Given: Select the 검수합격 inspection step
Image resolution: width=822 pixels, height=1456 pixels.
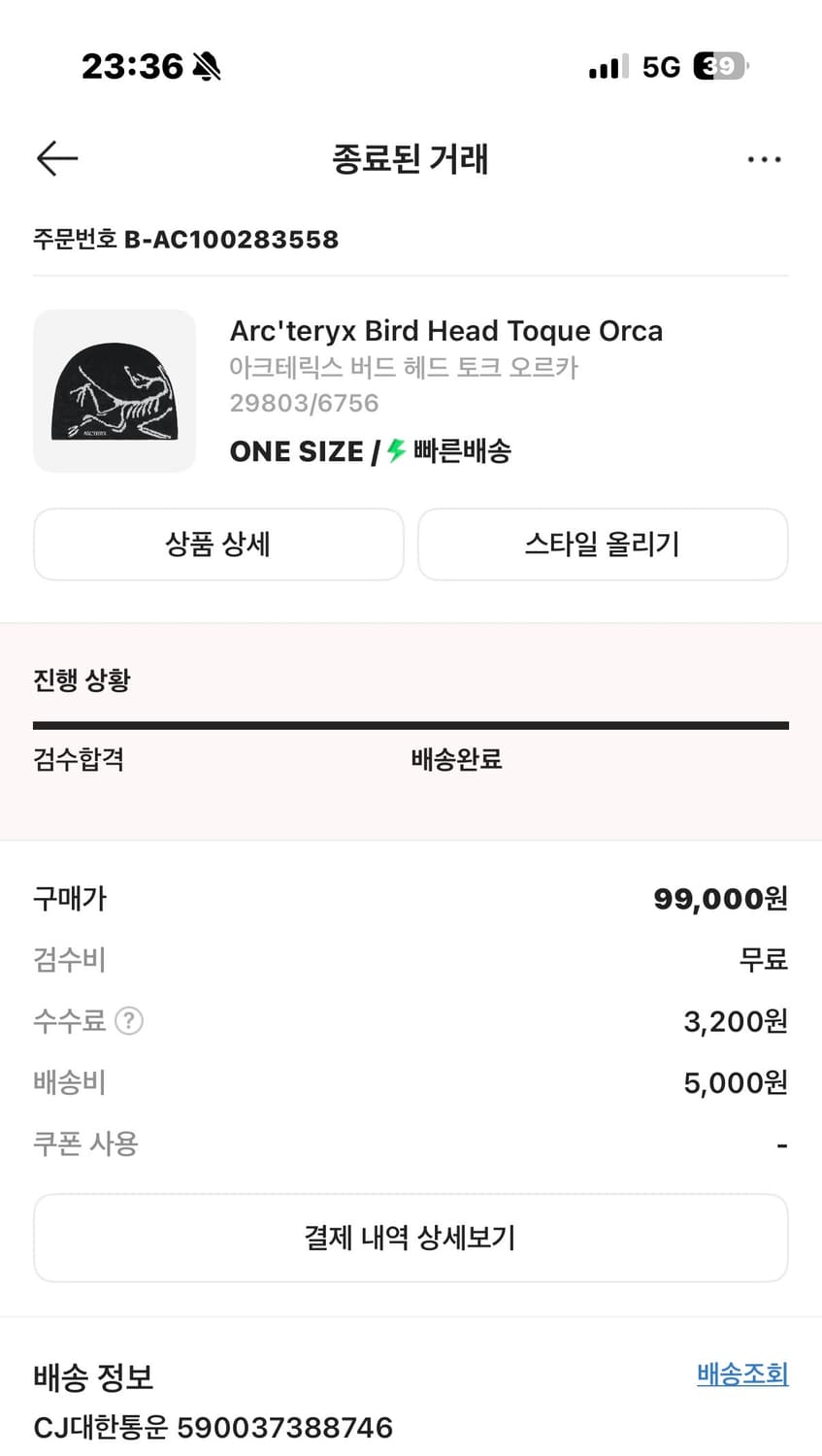Looking at the screenshot, I should (x=79, y=760).
